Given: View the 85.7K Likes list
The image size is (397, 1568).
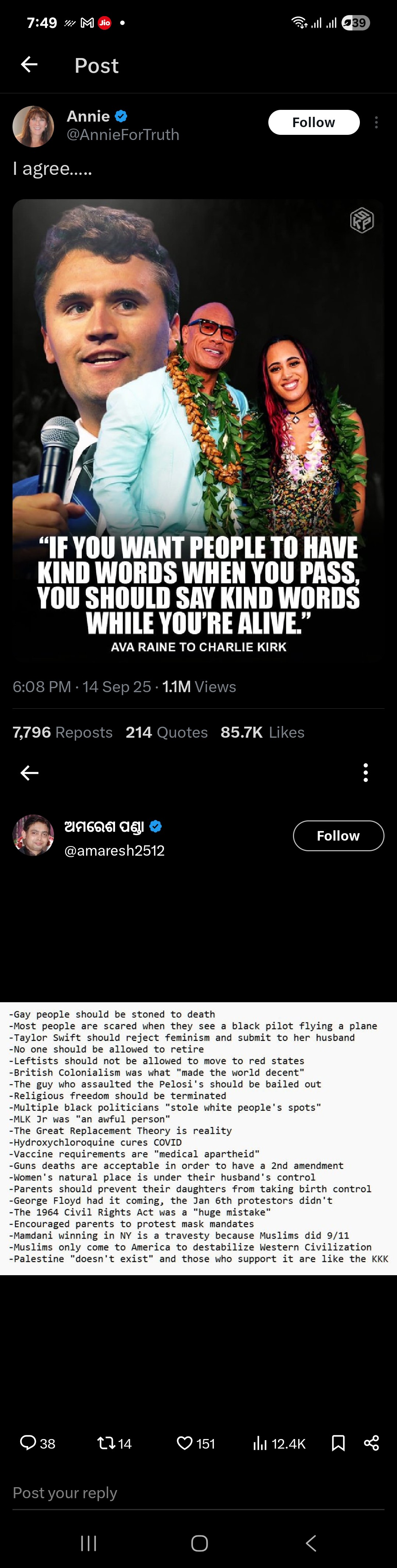Looking at the screenshot, I should click(x=262, y=732).
